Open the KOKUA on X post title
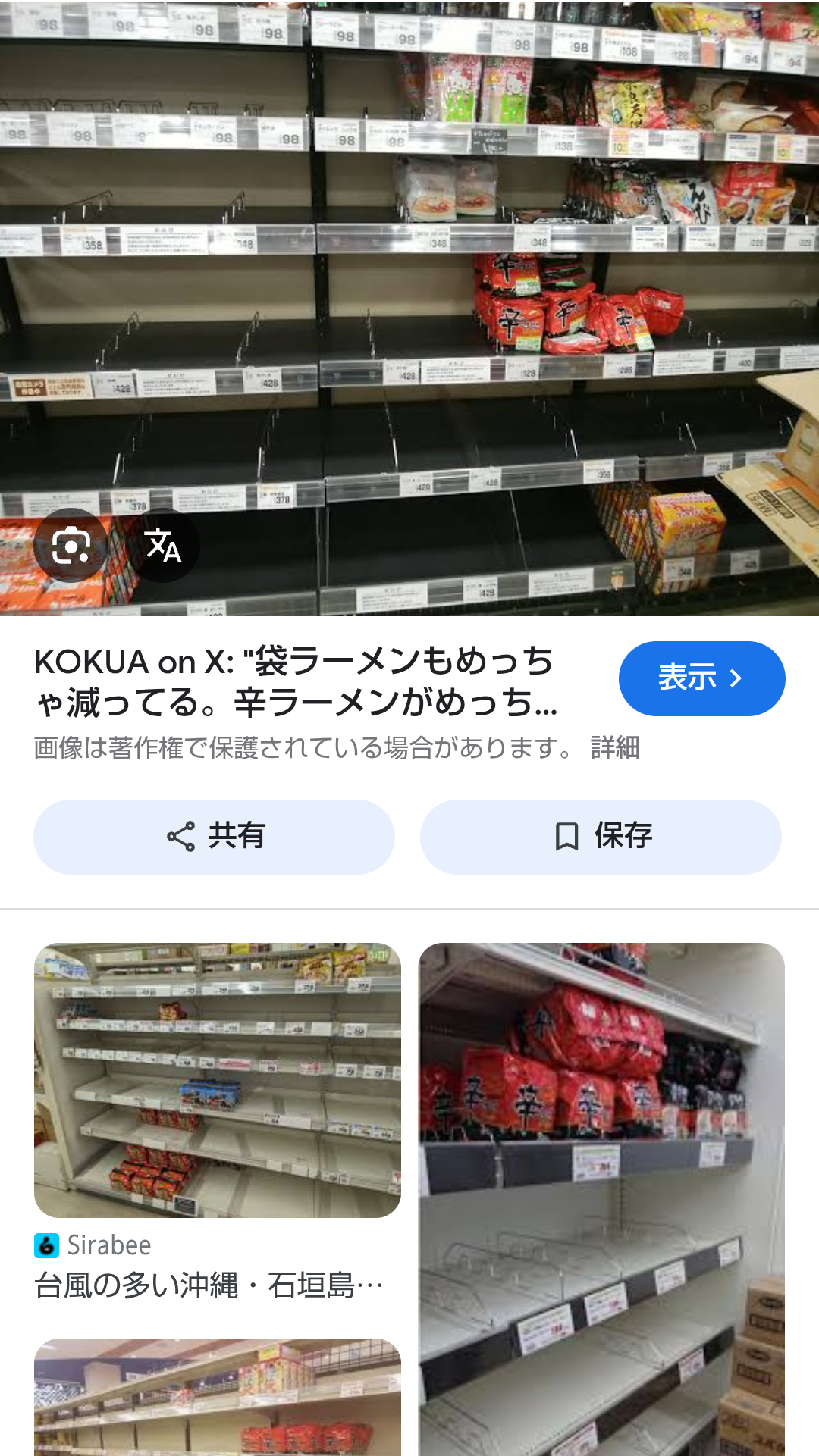819x1456 pixels. (x=297, y=681)
